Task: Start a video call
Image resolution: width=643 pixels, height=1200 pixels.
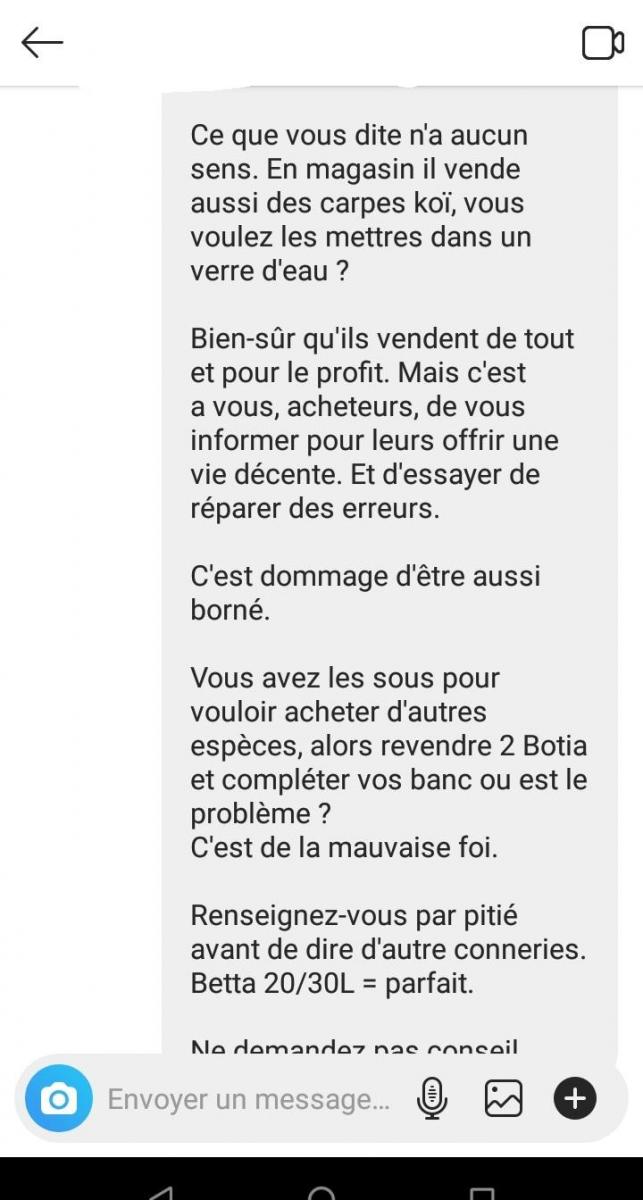Action: (x=602, y=43)
